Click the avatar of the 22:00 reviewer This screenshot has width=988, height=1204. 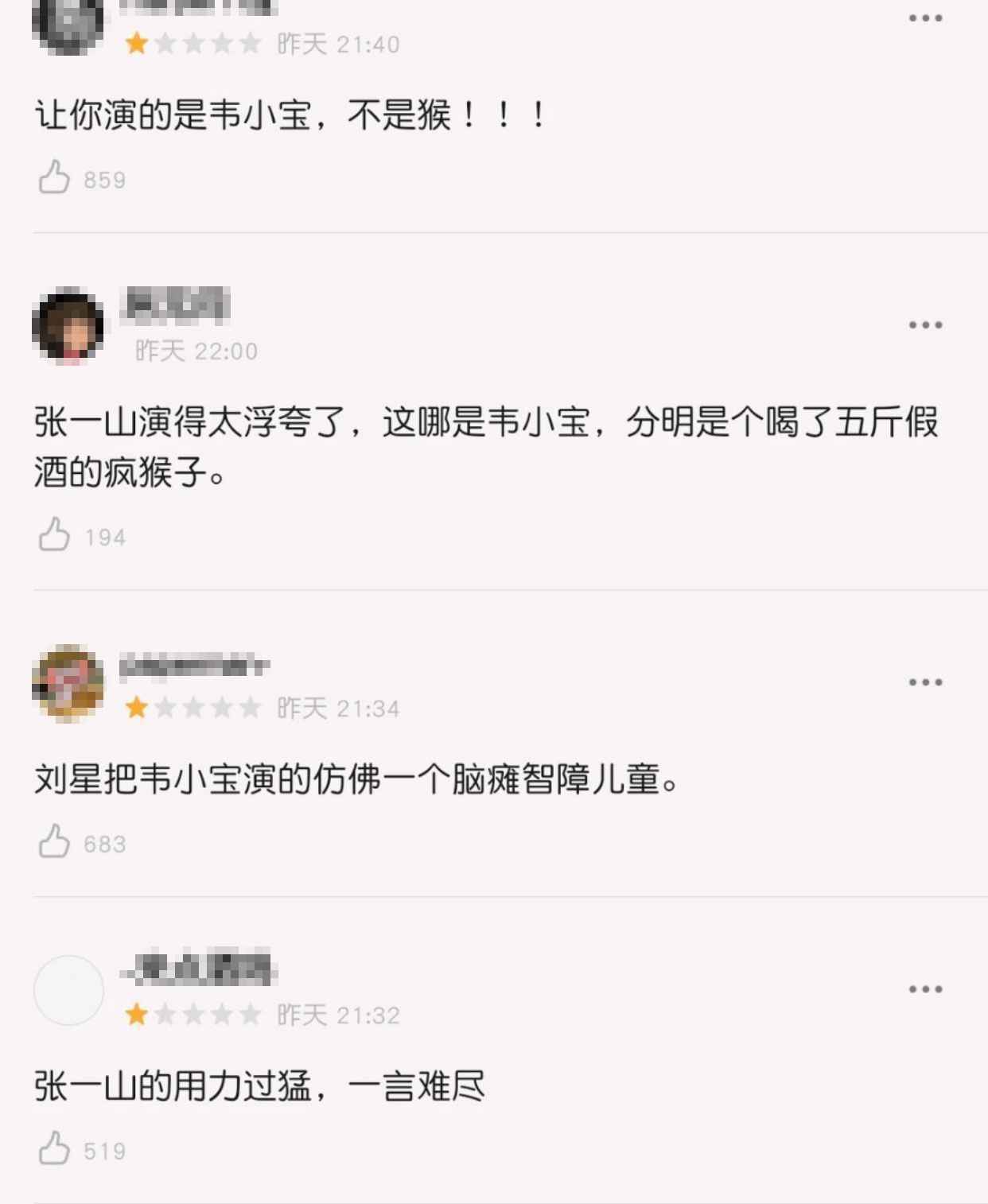(68, 326)
